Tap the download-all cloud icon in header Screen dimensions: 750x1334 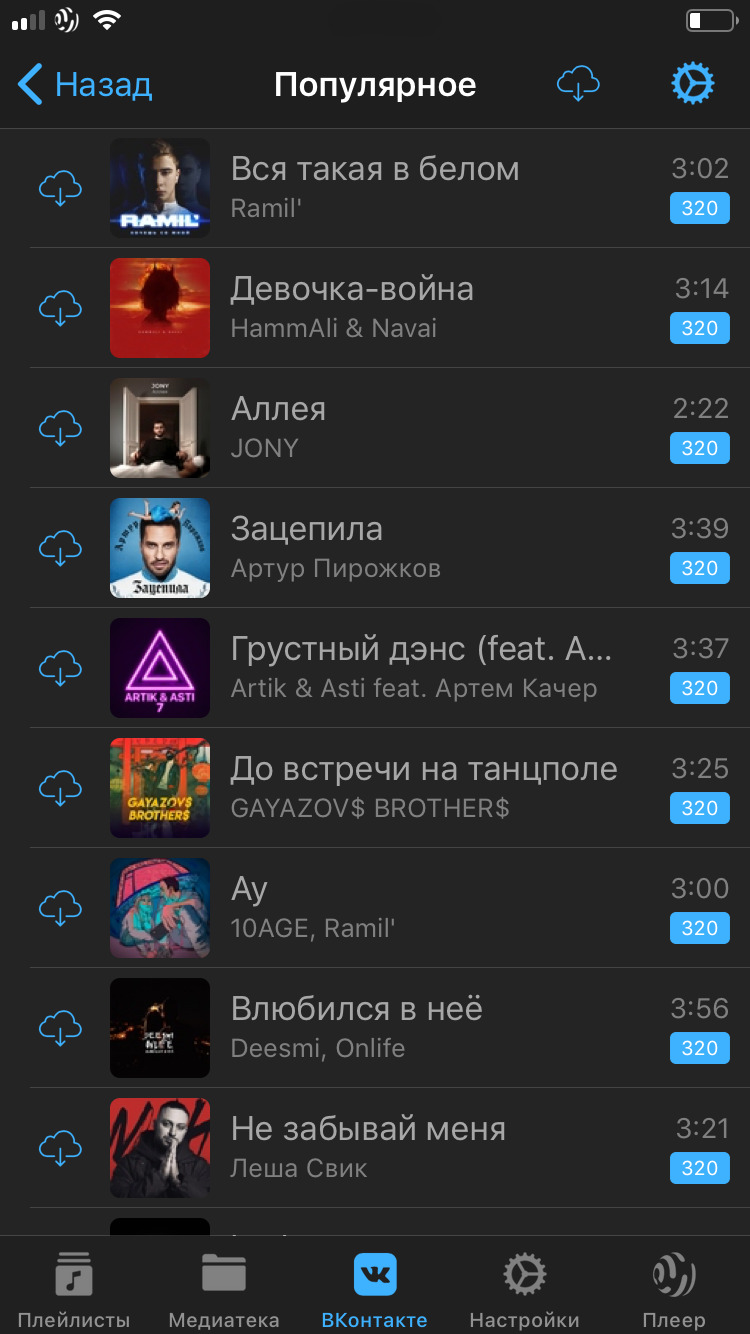578,85
